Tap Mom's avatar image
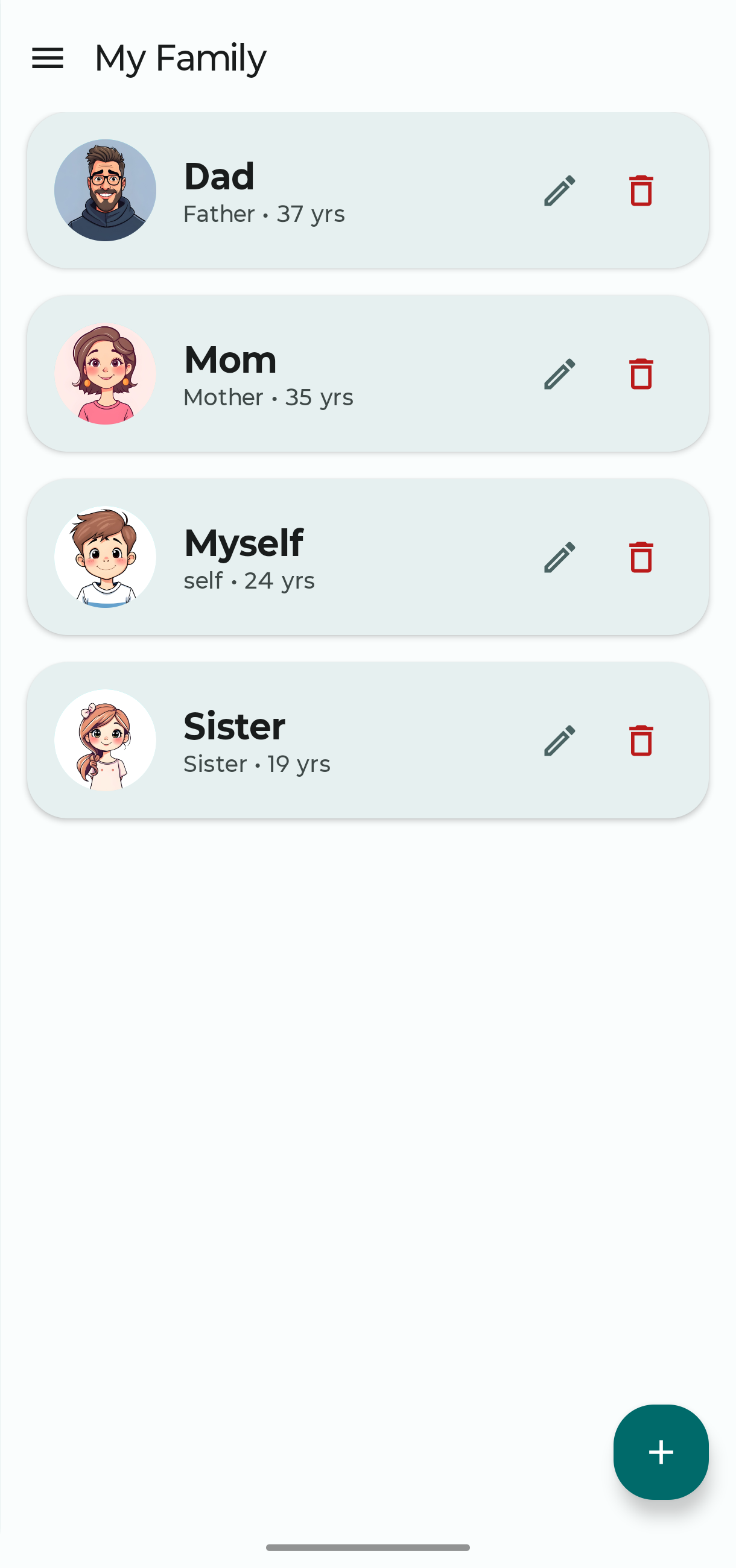Viewport: 736px width, 1568px height. point(106,374)
